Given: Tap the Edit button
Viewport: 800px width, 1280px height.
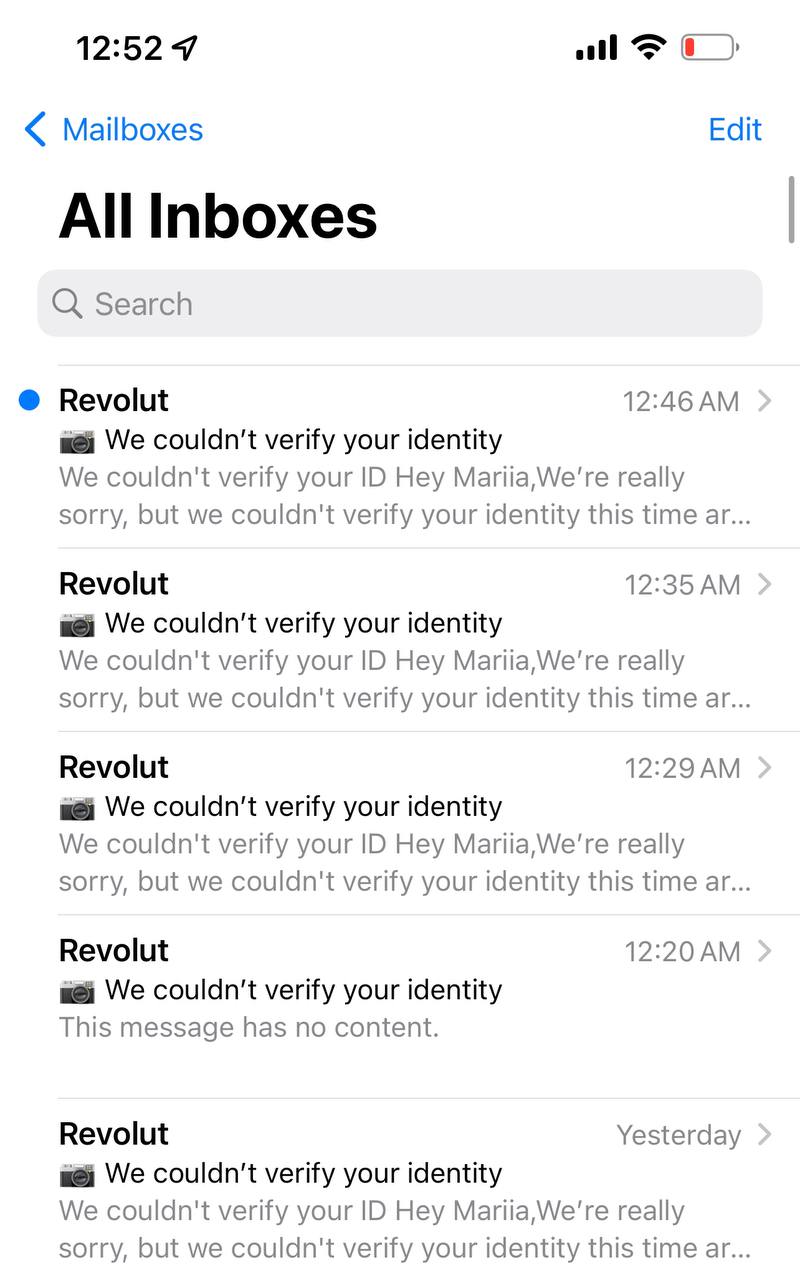Looking at the screenshot, I should point(734,129).
